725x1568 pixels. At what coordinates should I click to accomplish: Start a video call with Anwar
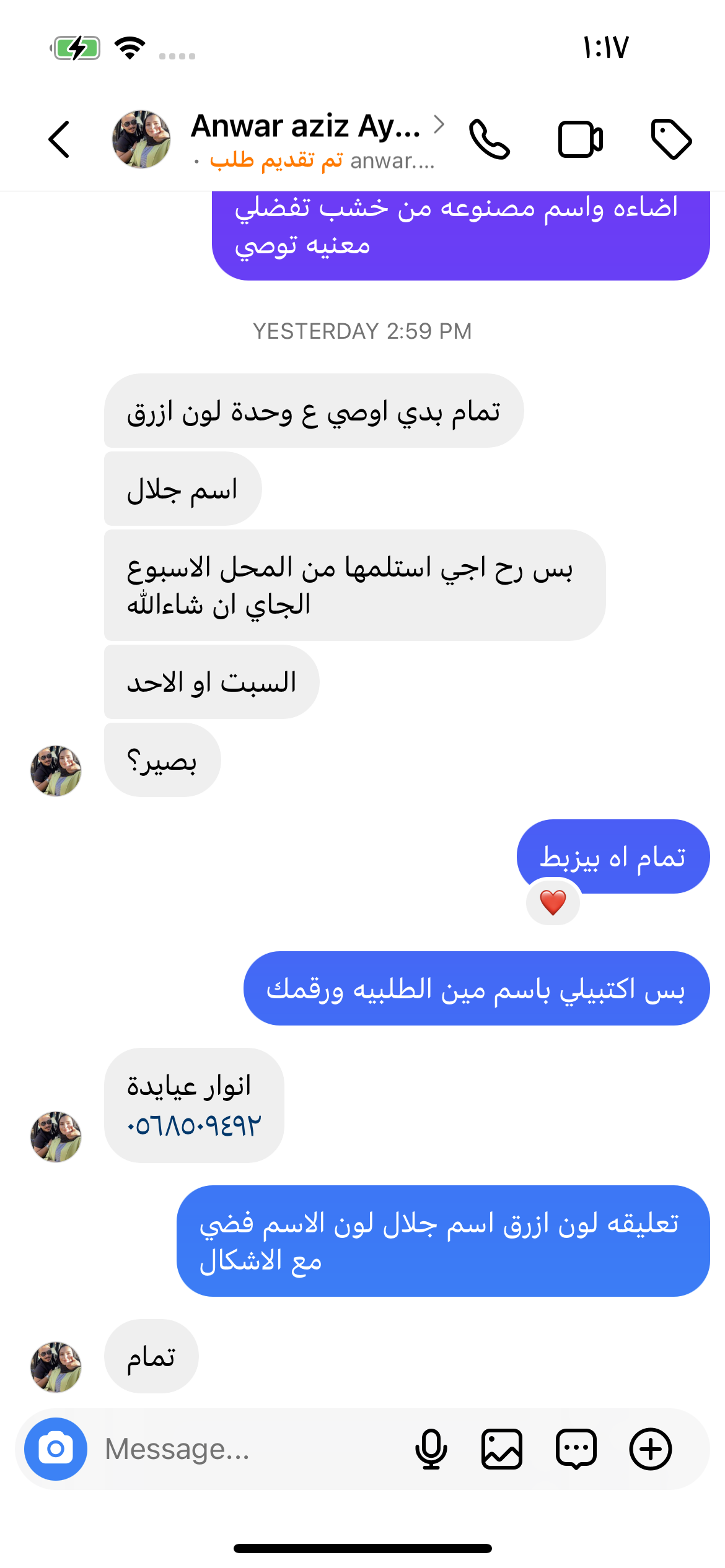coord(580,139)
